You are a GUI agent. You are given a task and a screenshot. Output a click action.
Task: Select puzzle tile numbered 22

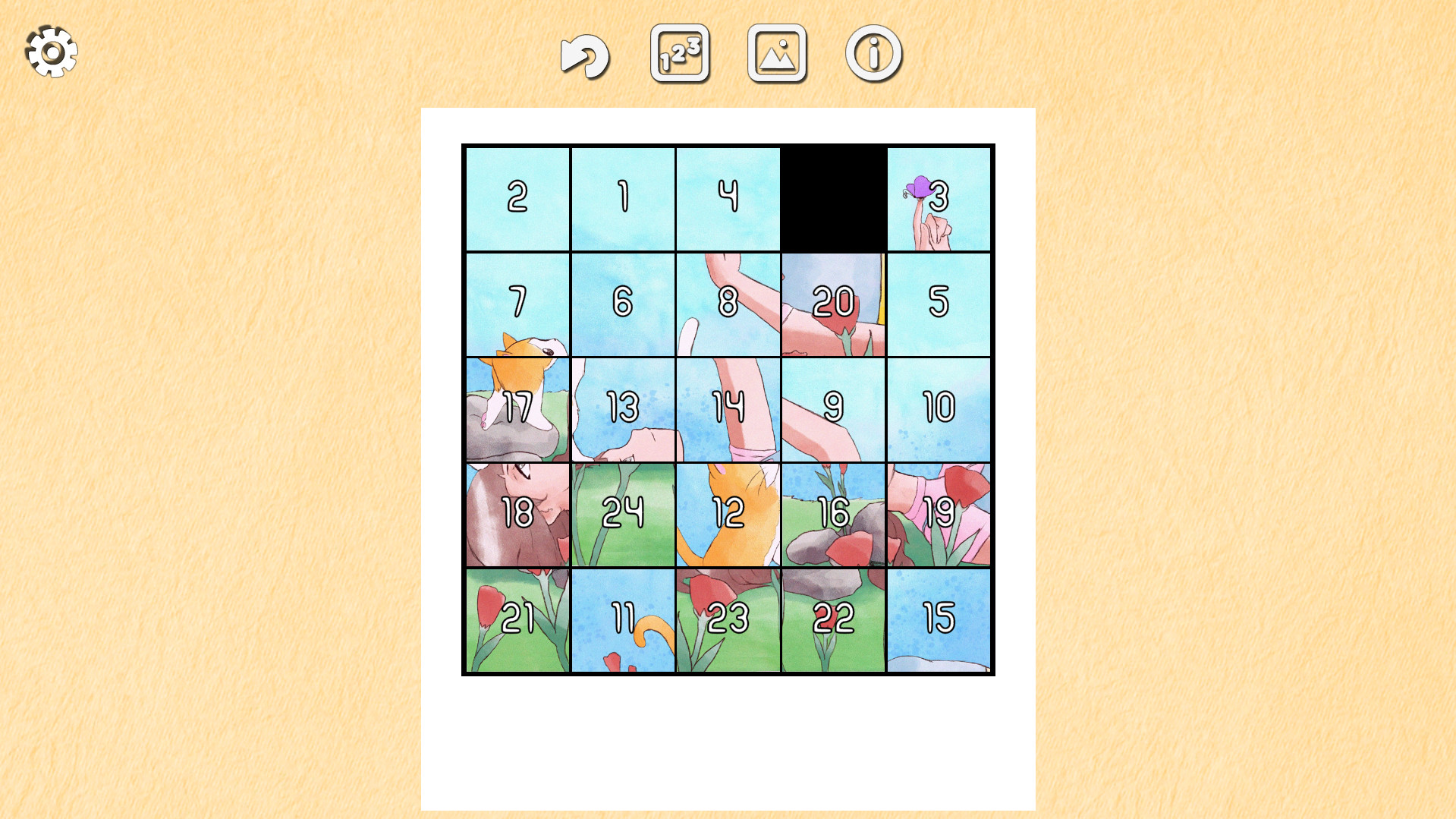pyautogui.click(x=833, y=620)
